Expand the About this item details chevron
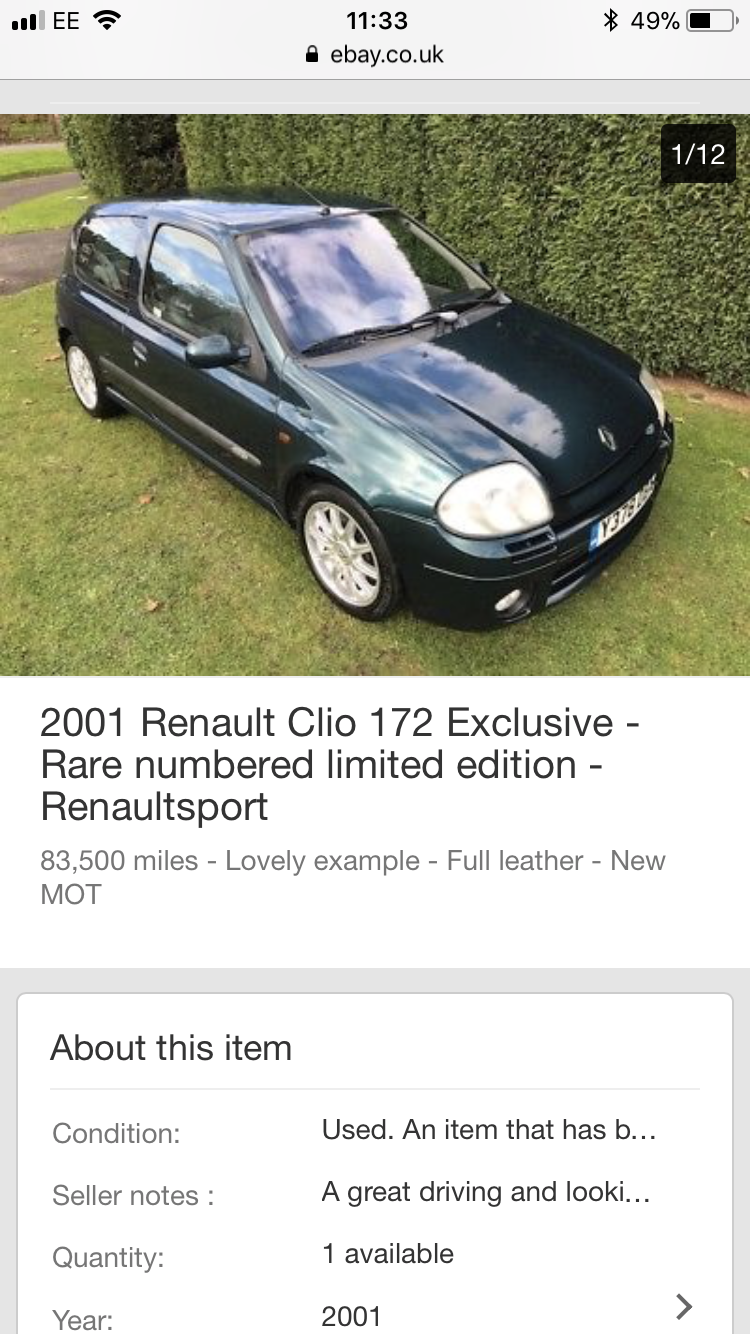This screenshot has height=1334, width=750. point(684,1306)
